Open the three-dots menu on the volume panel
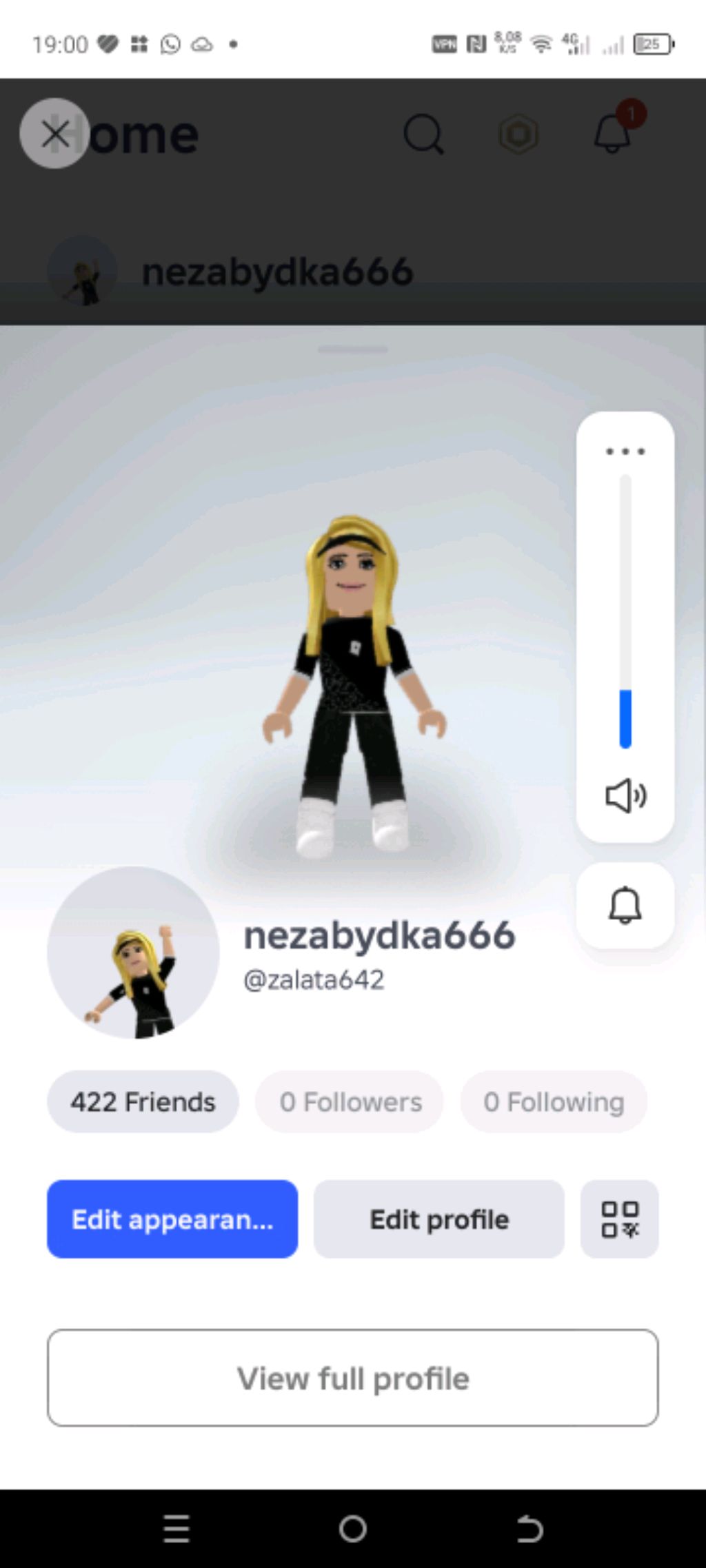 pos(625,451)
